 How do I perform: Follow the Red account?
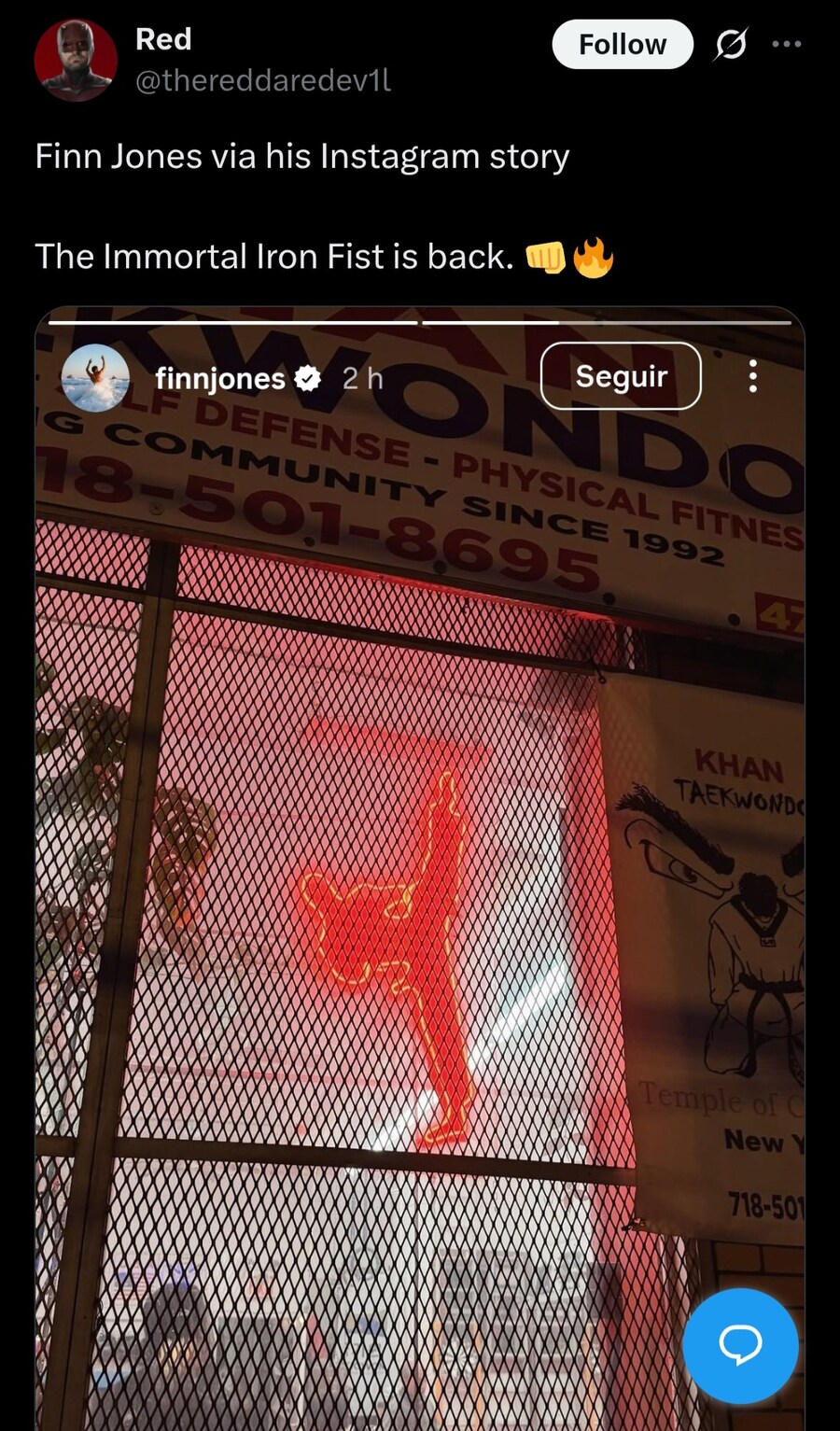(x=622, y=44)
